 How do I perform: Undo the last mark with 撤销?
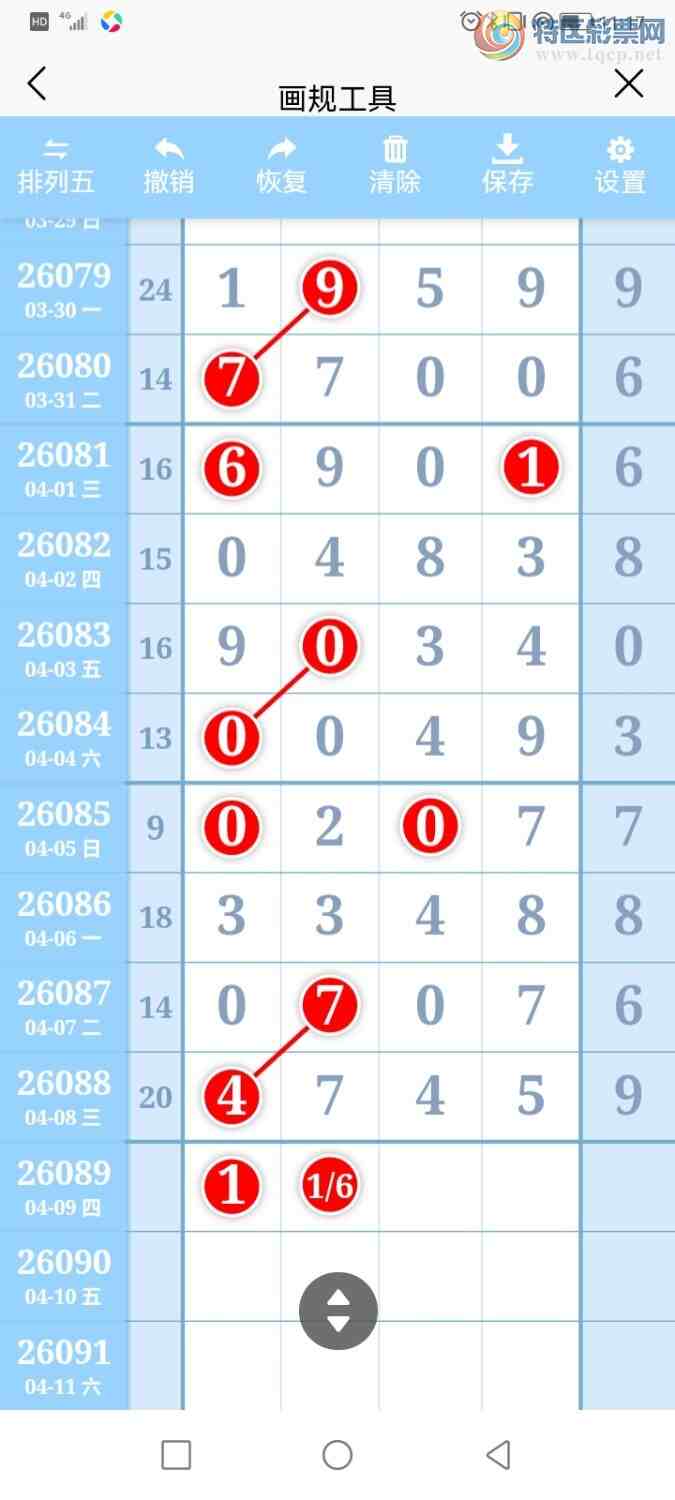pos(168,166)
